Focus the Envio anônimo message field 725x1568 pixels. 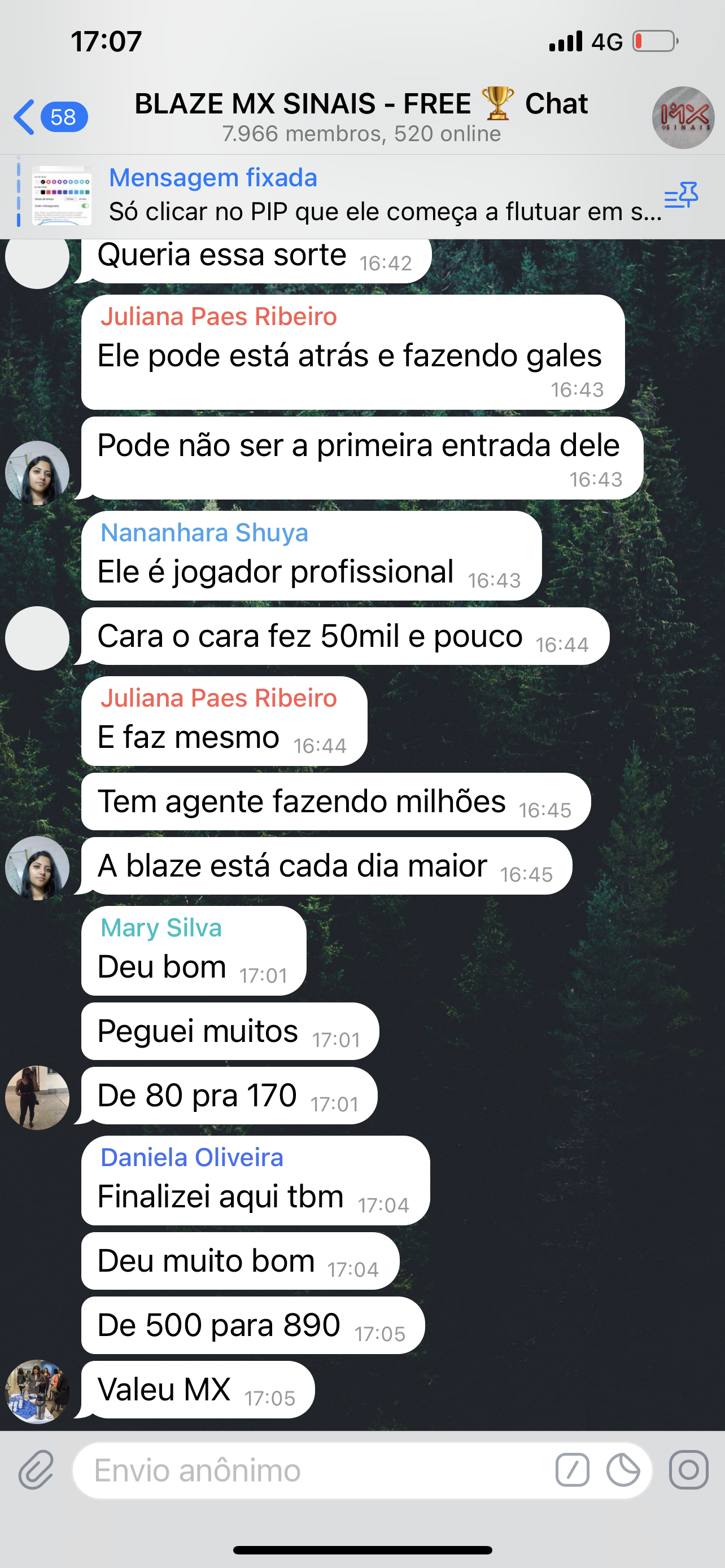pos(304,1470)
